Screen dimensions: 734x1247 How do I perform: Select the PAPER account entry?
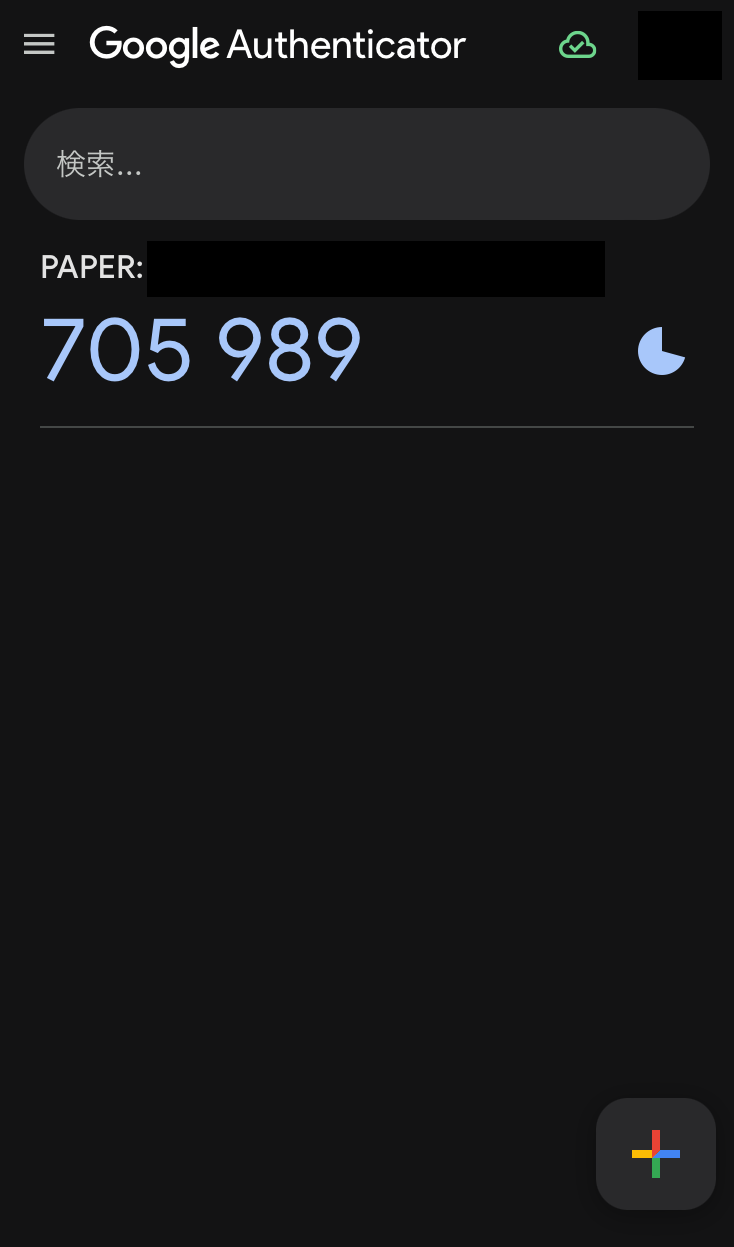coord(91,267)
